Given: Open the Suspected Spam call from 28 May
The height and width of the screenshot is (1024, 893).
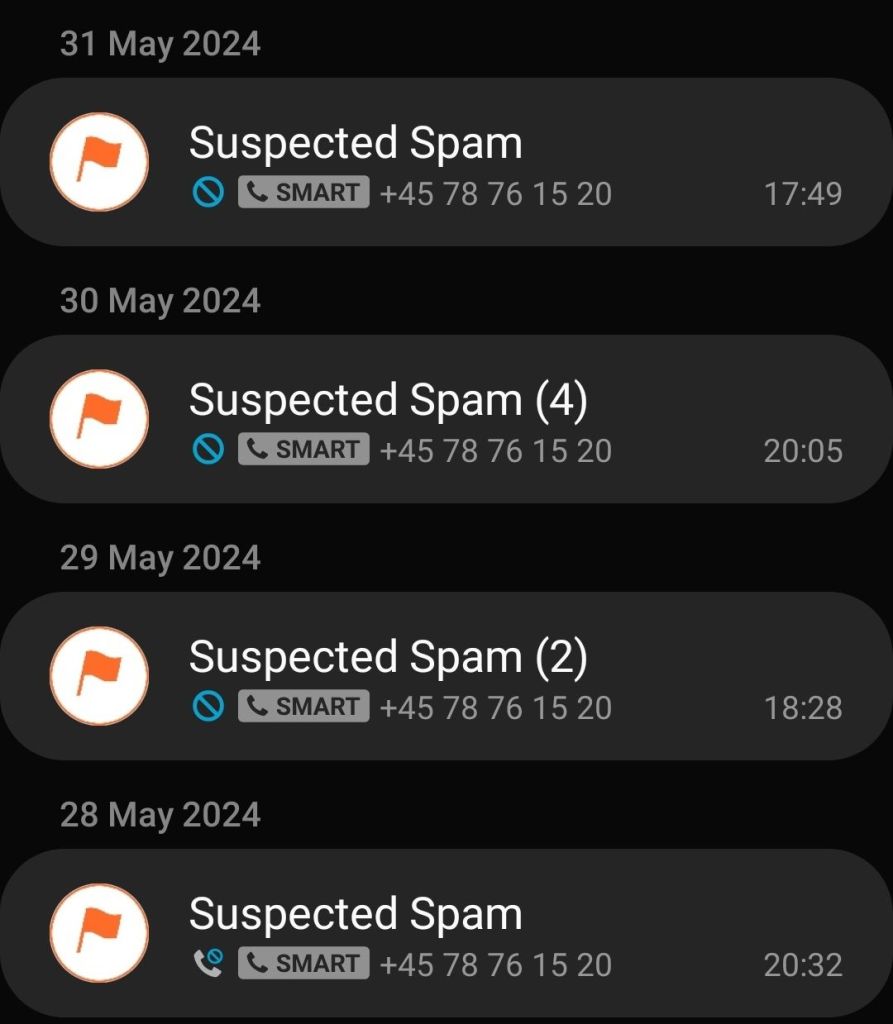Looking at the screenshot, I should 446,934.
